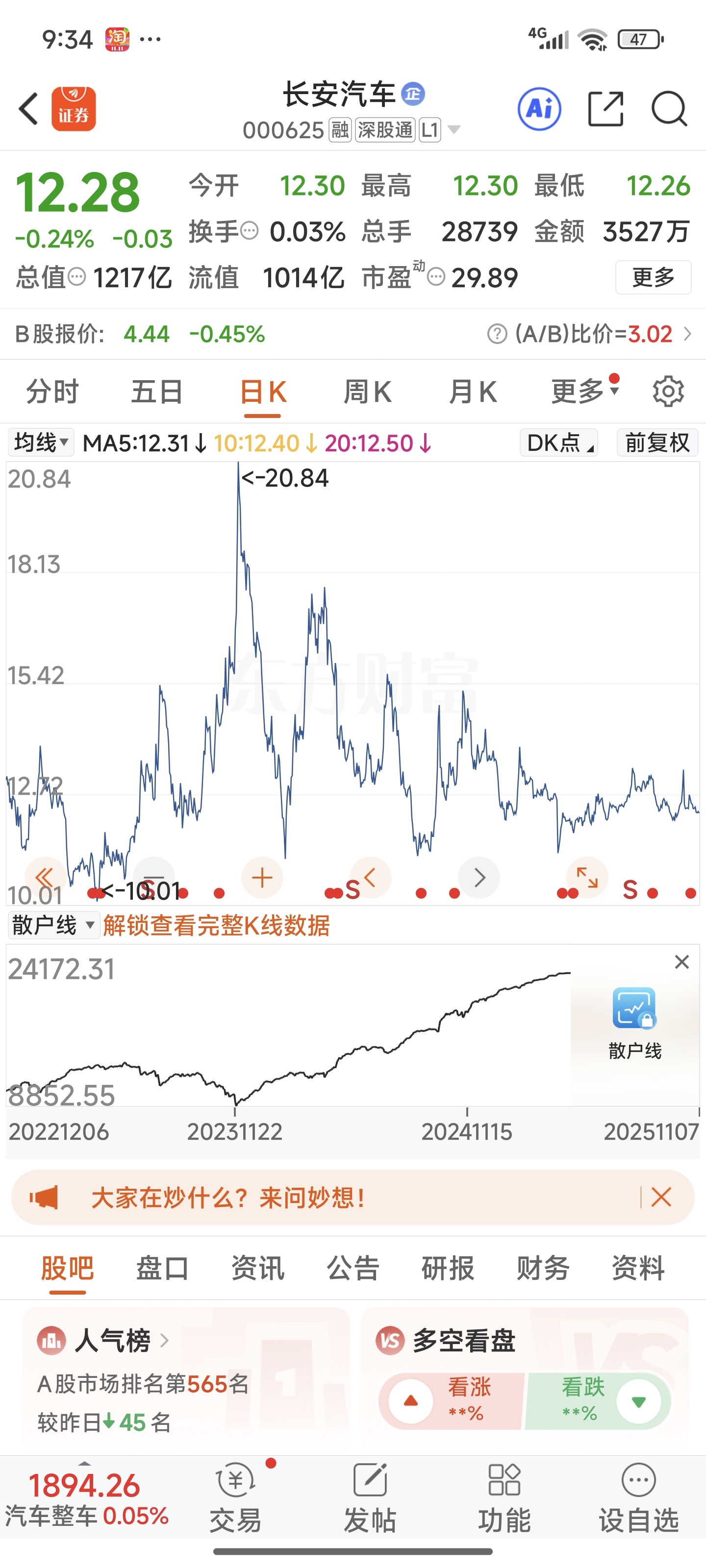This screenshot has height=1568, width=706.
Task: Expand chart to fullscreen
Action: [587, 877]
